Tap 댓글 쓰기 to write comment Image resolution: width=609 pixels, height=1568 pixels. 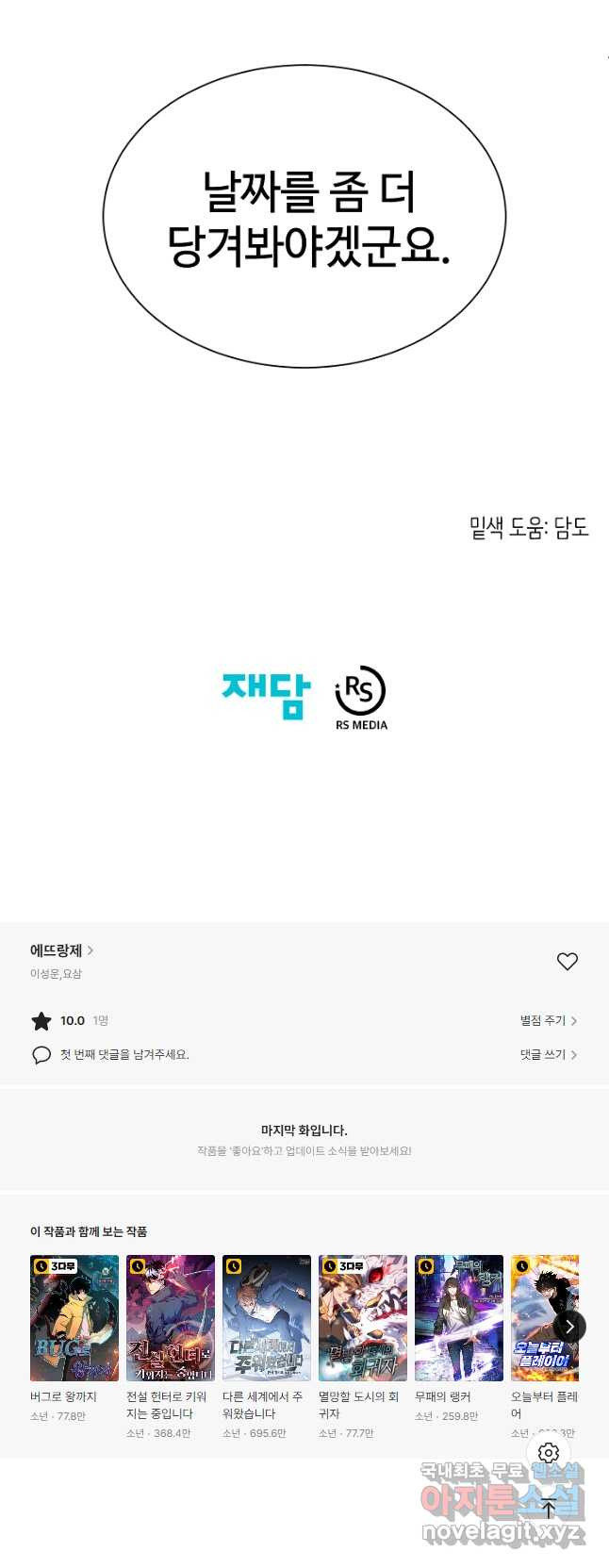point(548,1054)
